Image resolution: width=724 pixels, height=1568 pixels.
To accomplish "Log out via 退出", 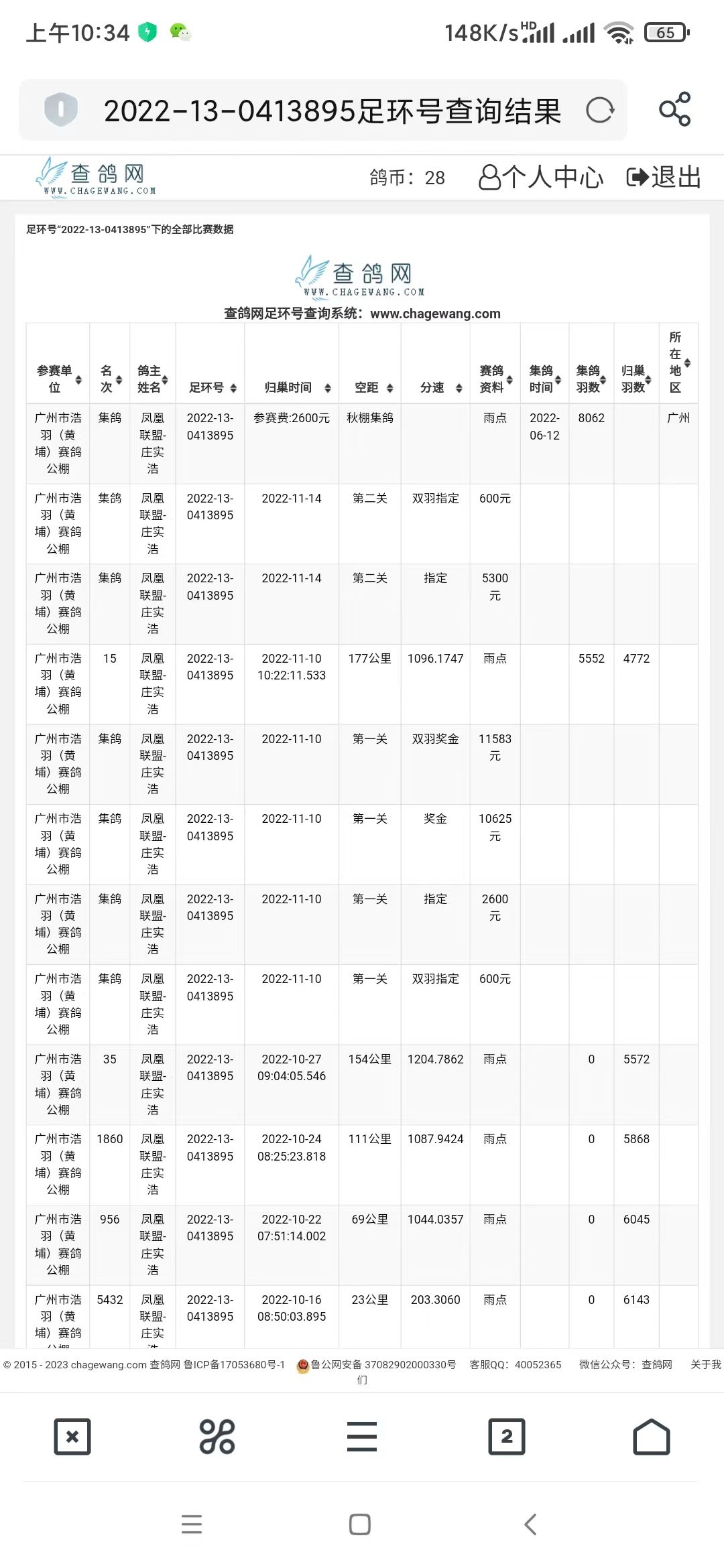I will coord(664,178).
